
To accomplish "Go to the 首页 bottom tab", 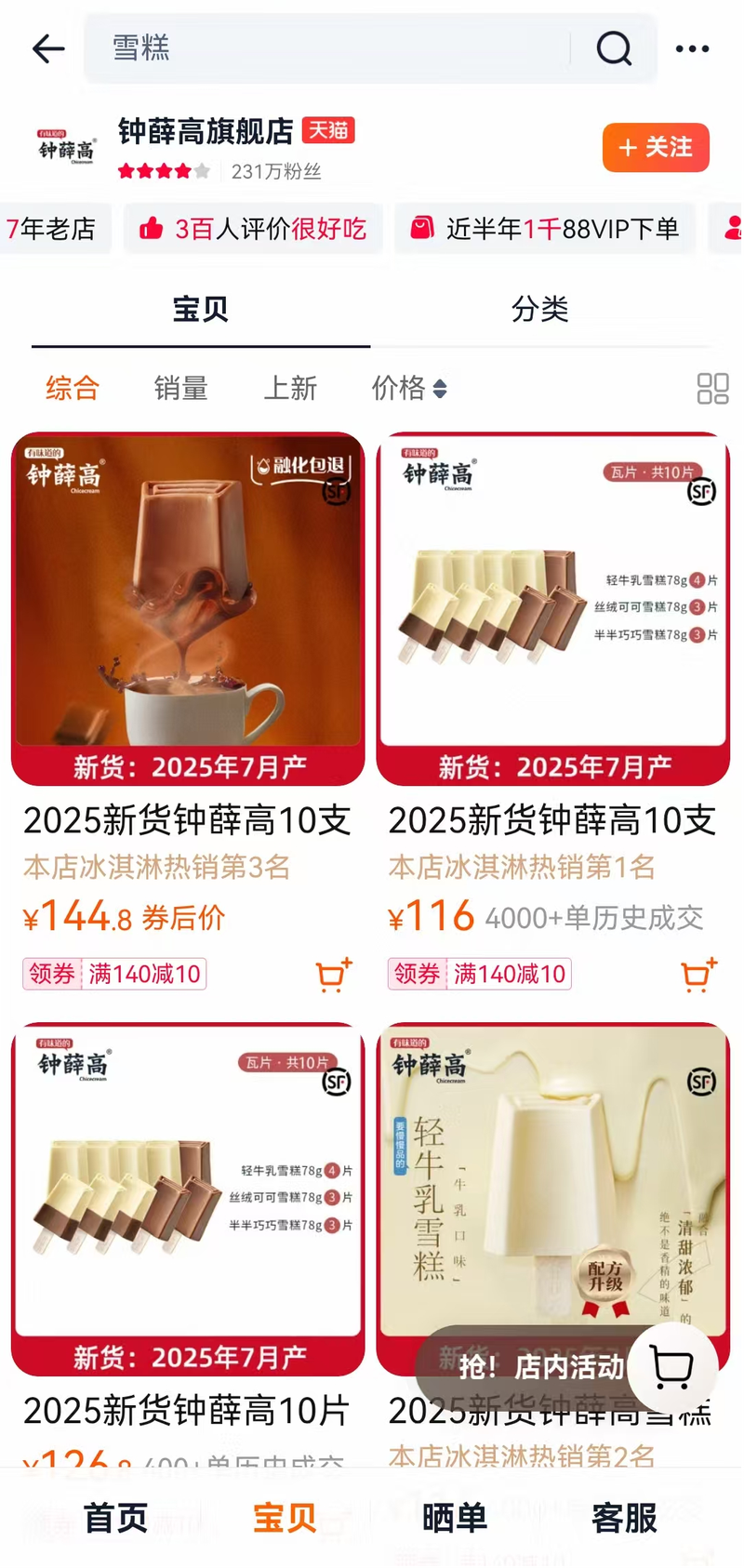I will pos(116,1518).
